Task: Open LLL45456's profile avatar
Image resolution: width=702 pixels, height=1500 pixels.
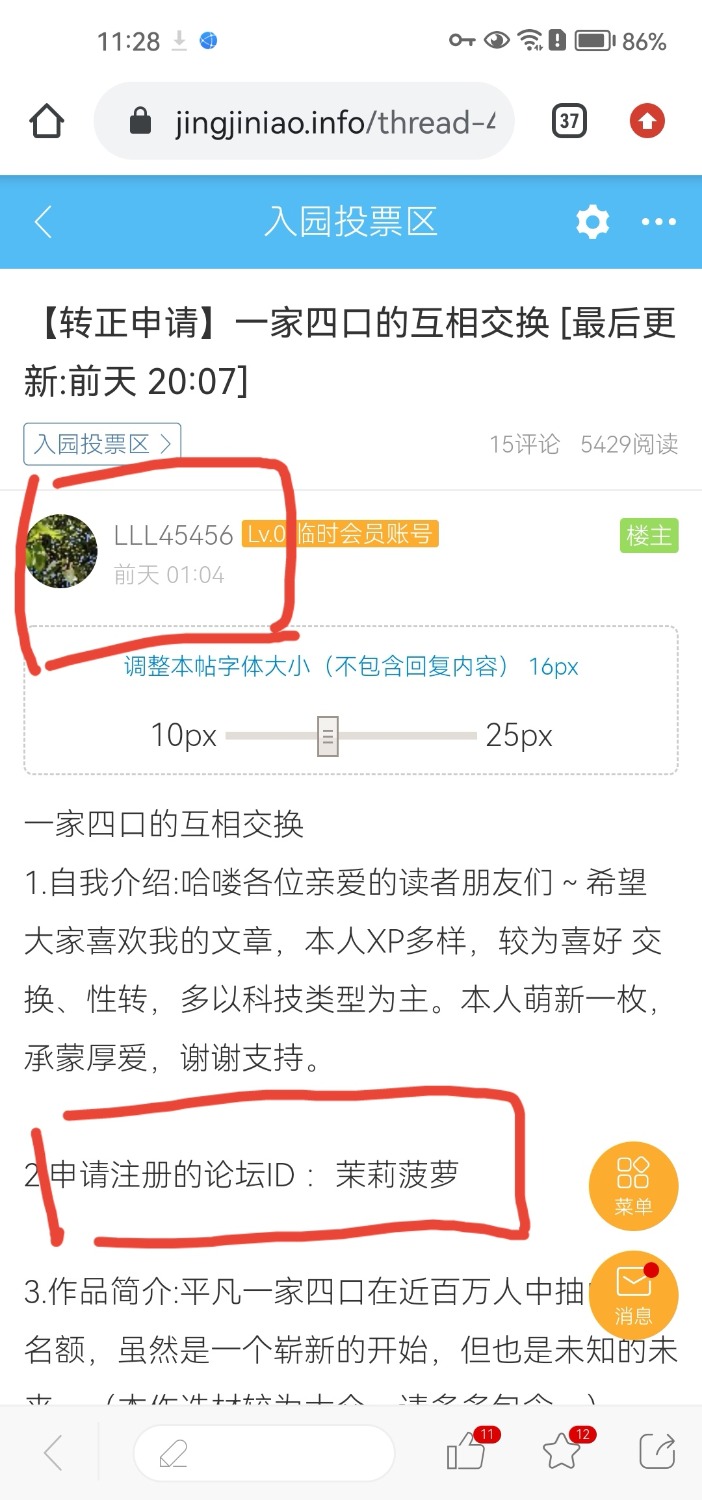Action: tap(61, 551)
